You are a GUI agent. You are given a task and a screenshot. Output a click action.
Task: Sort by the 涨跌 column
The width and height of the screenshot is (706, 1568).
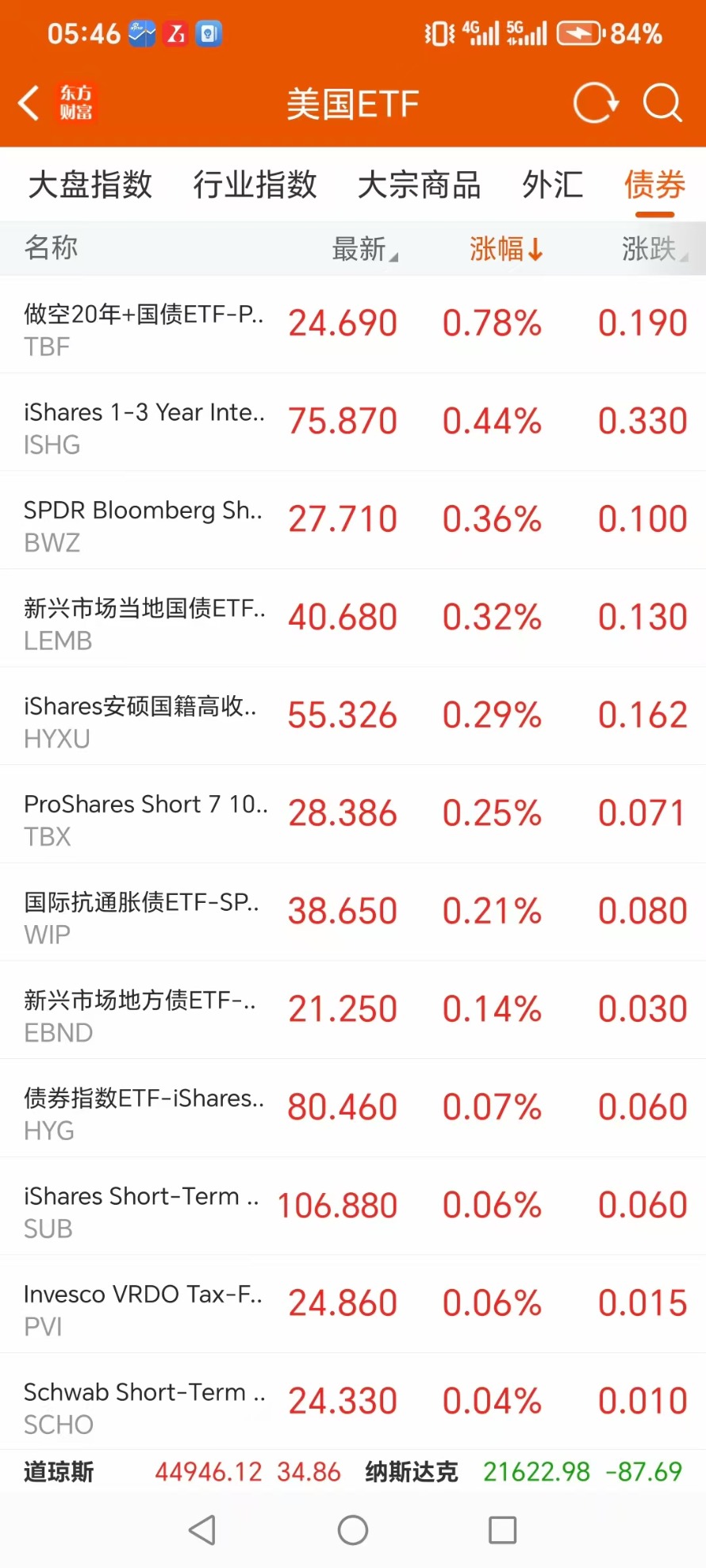pyautogui.click(x=654, y=249)
